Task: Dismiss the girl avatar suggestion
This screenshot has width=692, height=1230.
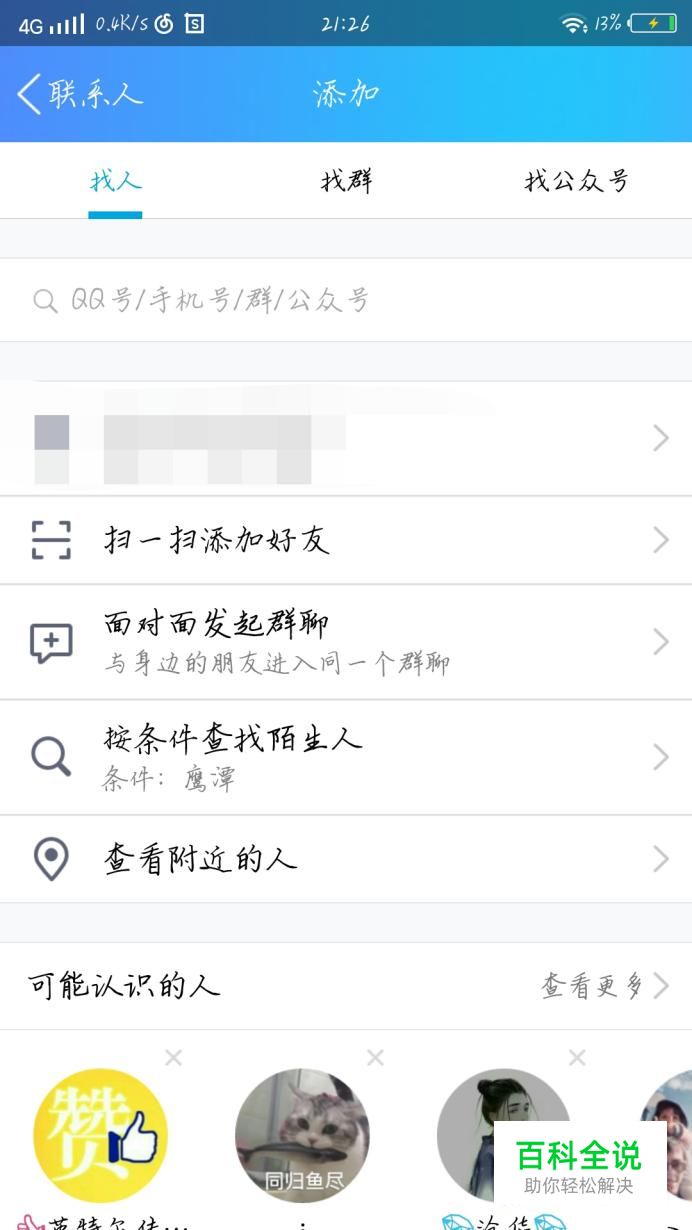Action: pos(577,1057)
